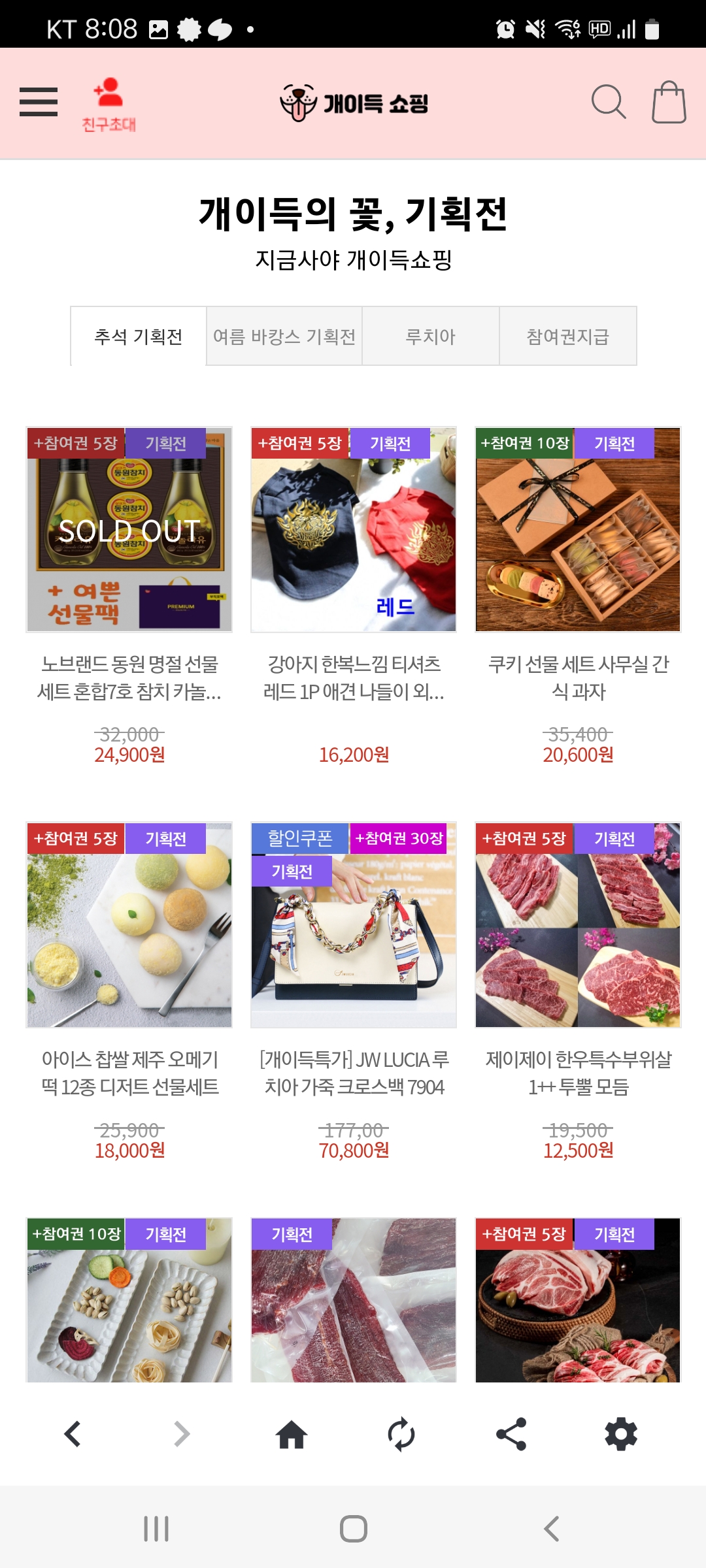The image size is (706, 1568).
Task: Switch to the 여름 바캉스 기획전 tab
Action: [284, 336]
